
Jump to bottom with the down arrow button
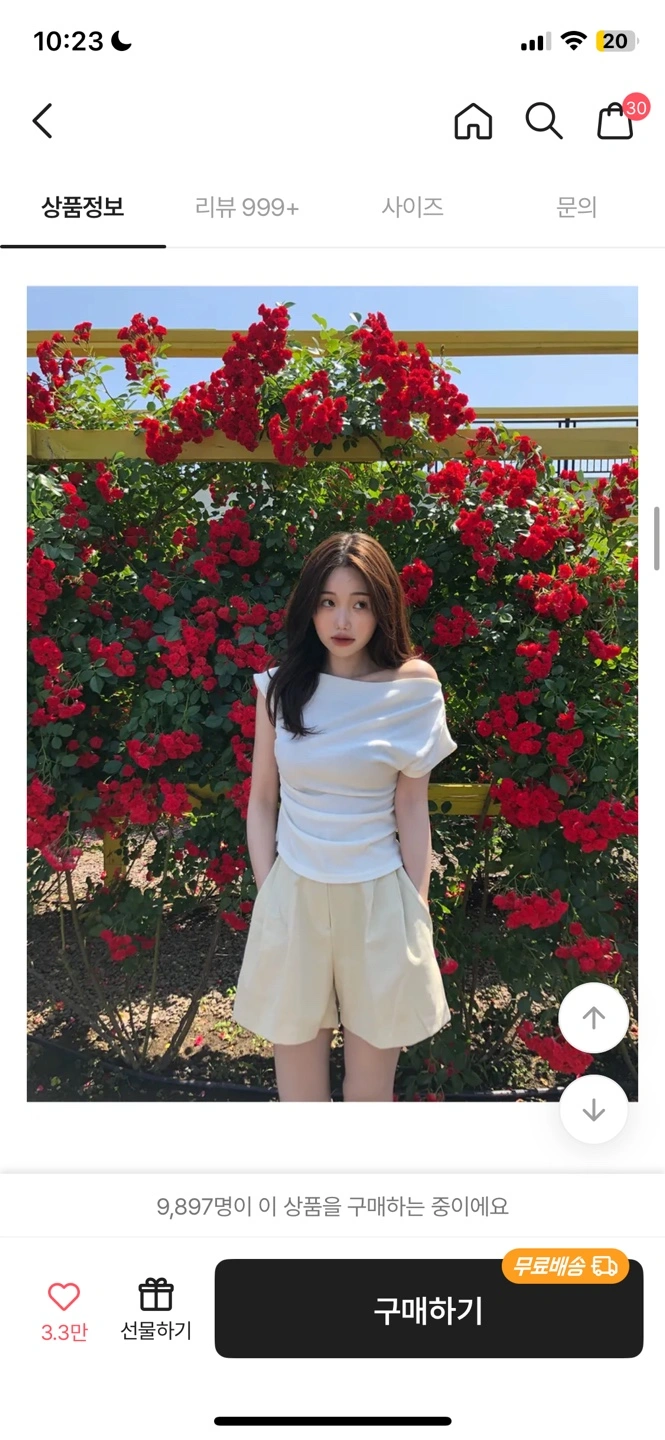(x=594, y=1109)
